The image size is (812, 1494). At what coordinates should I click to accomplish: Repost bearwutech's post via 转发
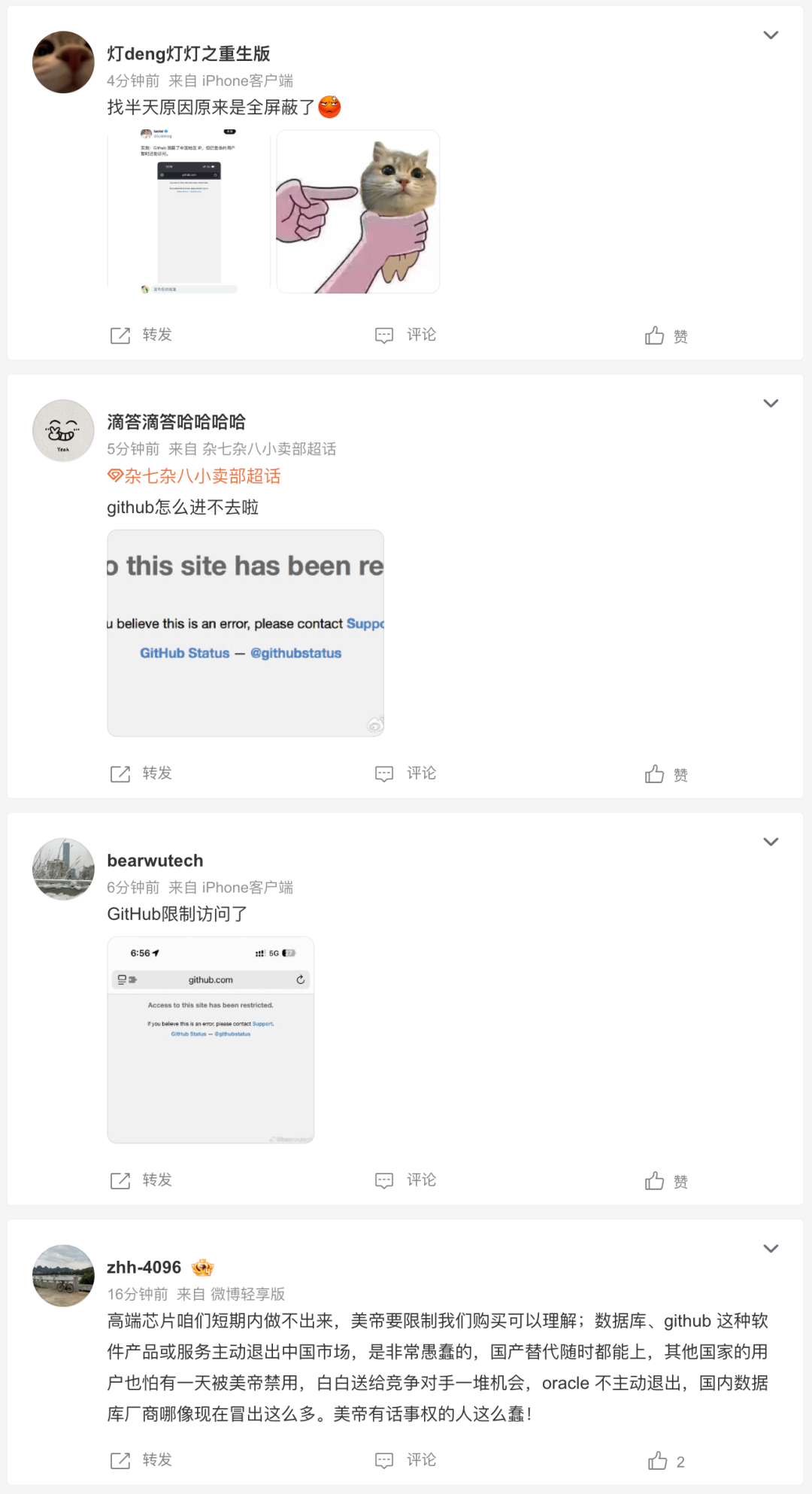[141, 1180]
